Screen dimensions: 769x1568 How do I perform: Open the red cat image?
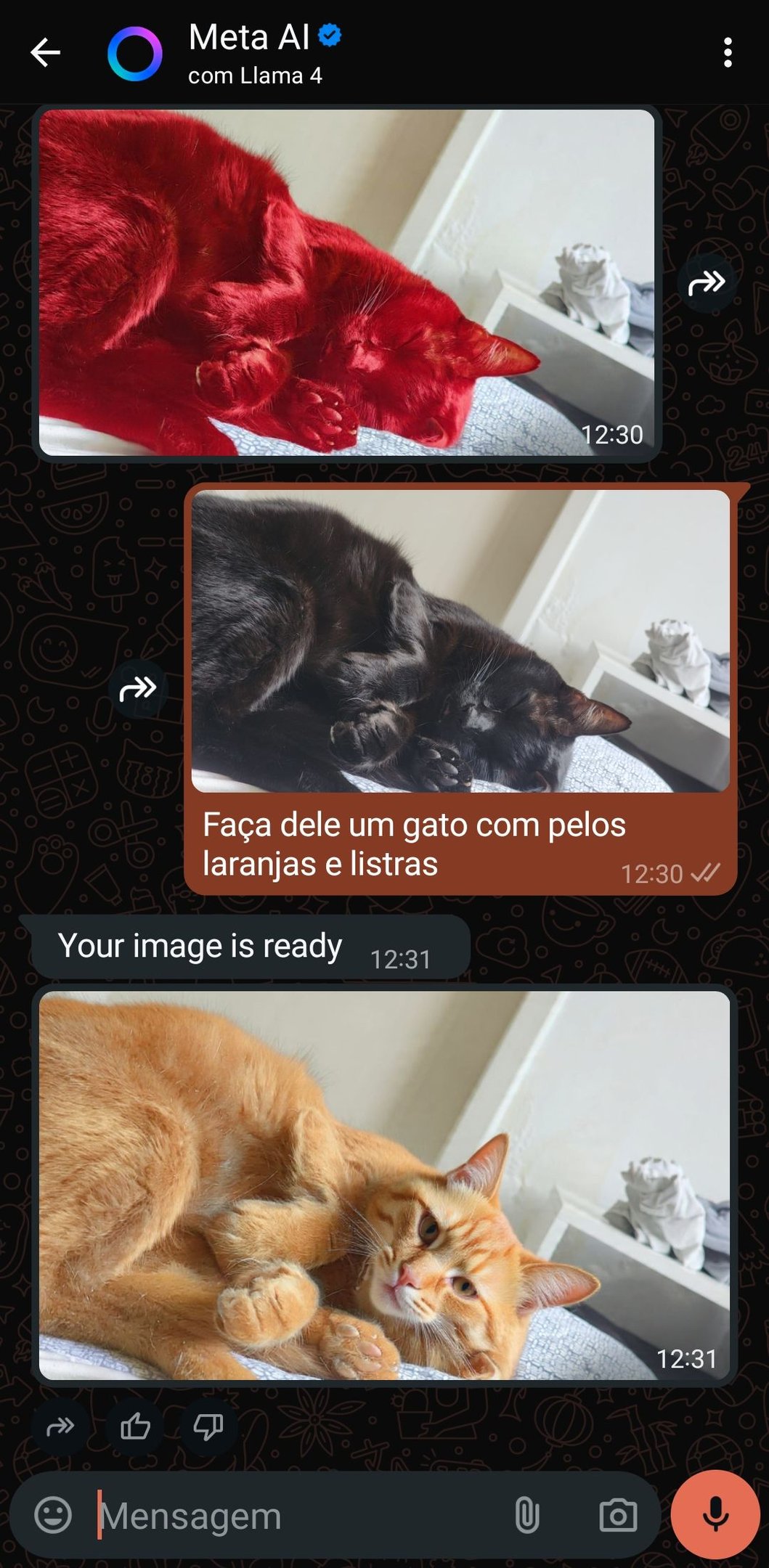[x=346, y=282]
